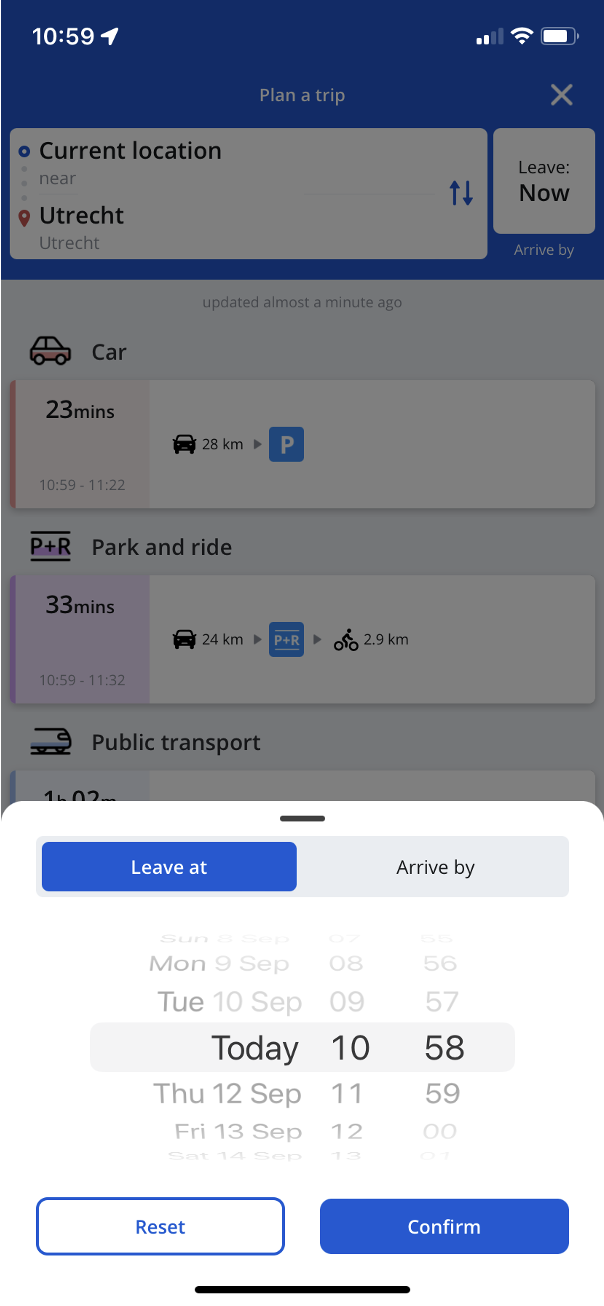Open the 33 mins Park and ride route
Viewport: 604px width, 1306px height.
point(302,639)
